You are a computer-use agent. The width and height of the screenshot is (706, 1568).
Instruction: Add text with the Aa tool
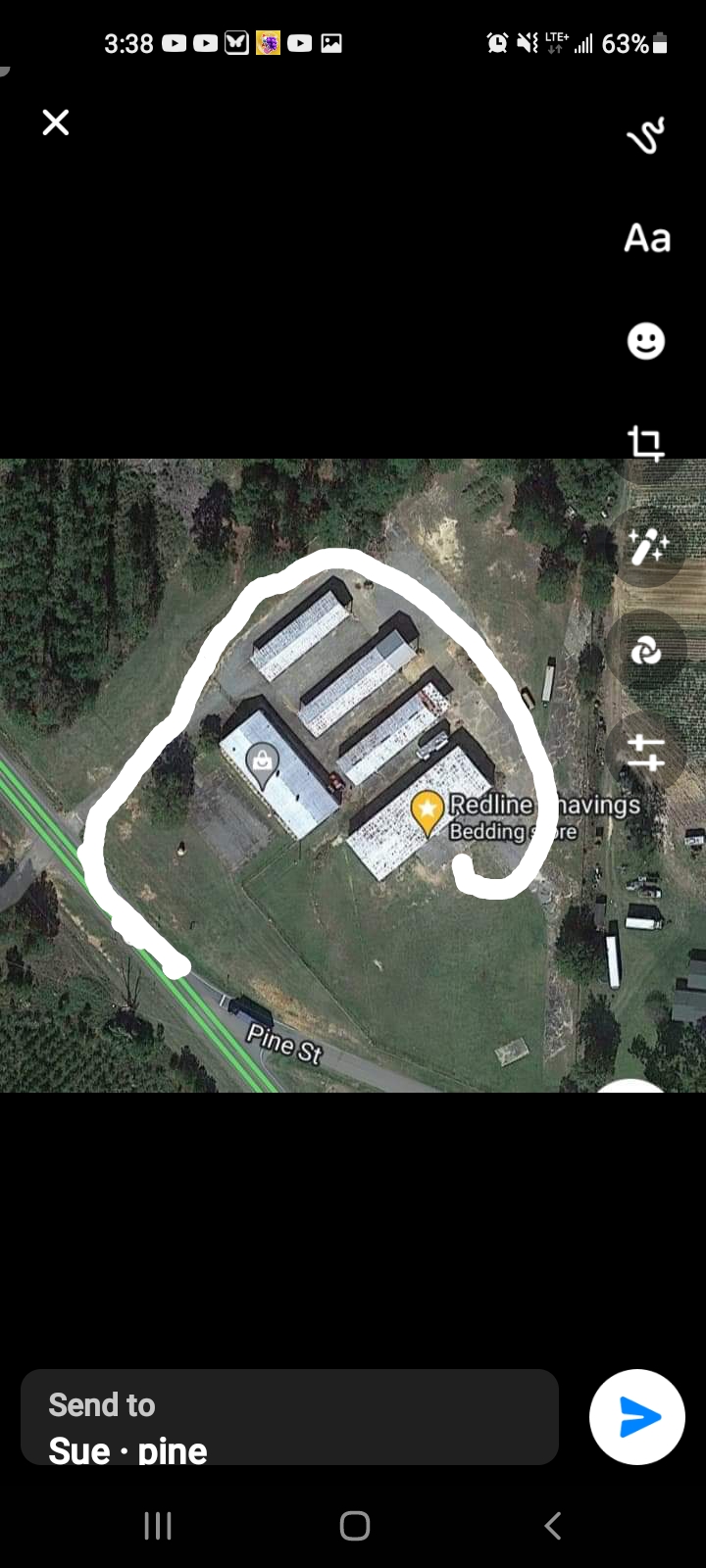tap(647, 238)
